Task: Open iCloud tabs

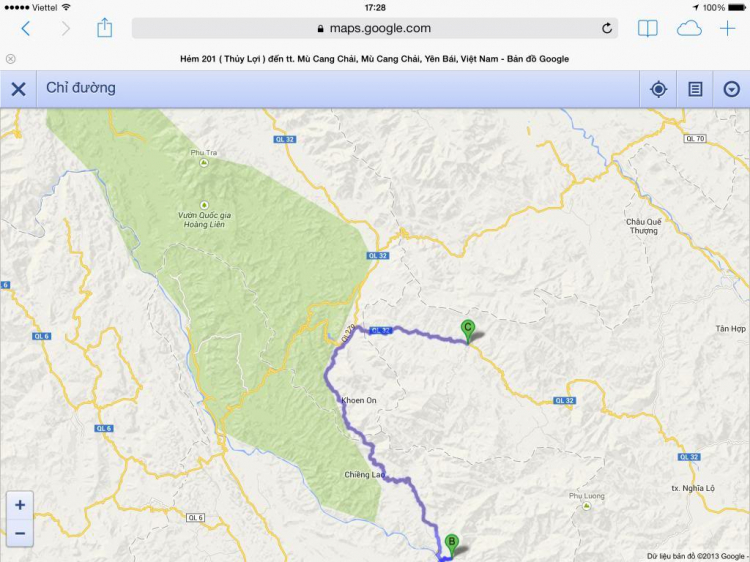Action: pos(689,28)
